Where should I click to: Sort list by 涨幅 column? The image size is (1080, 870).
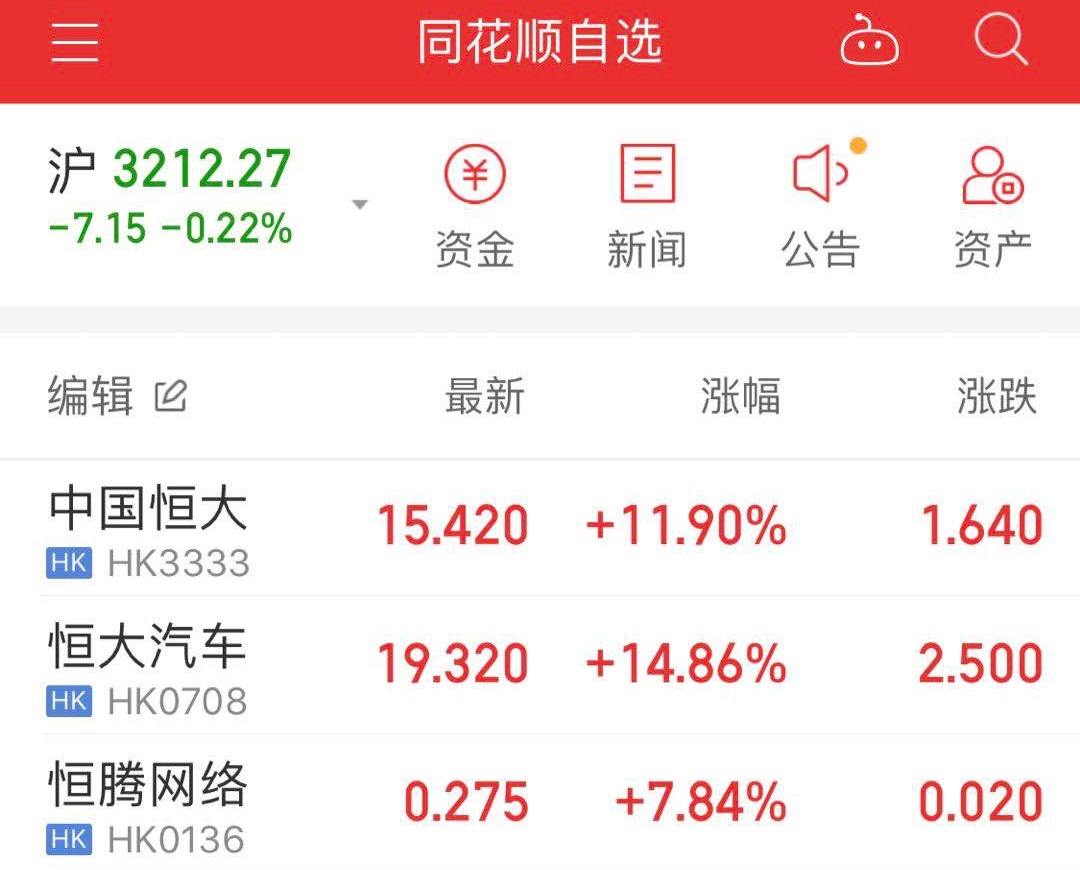pos(740,397)
